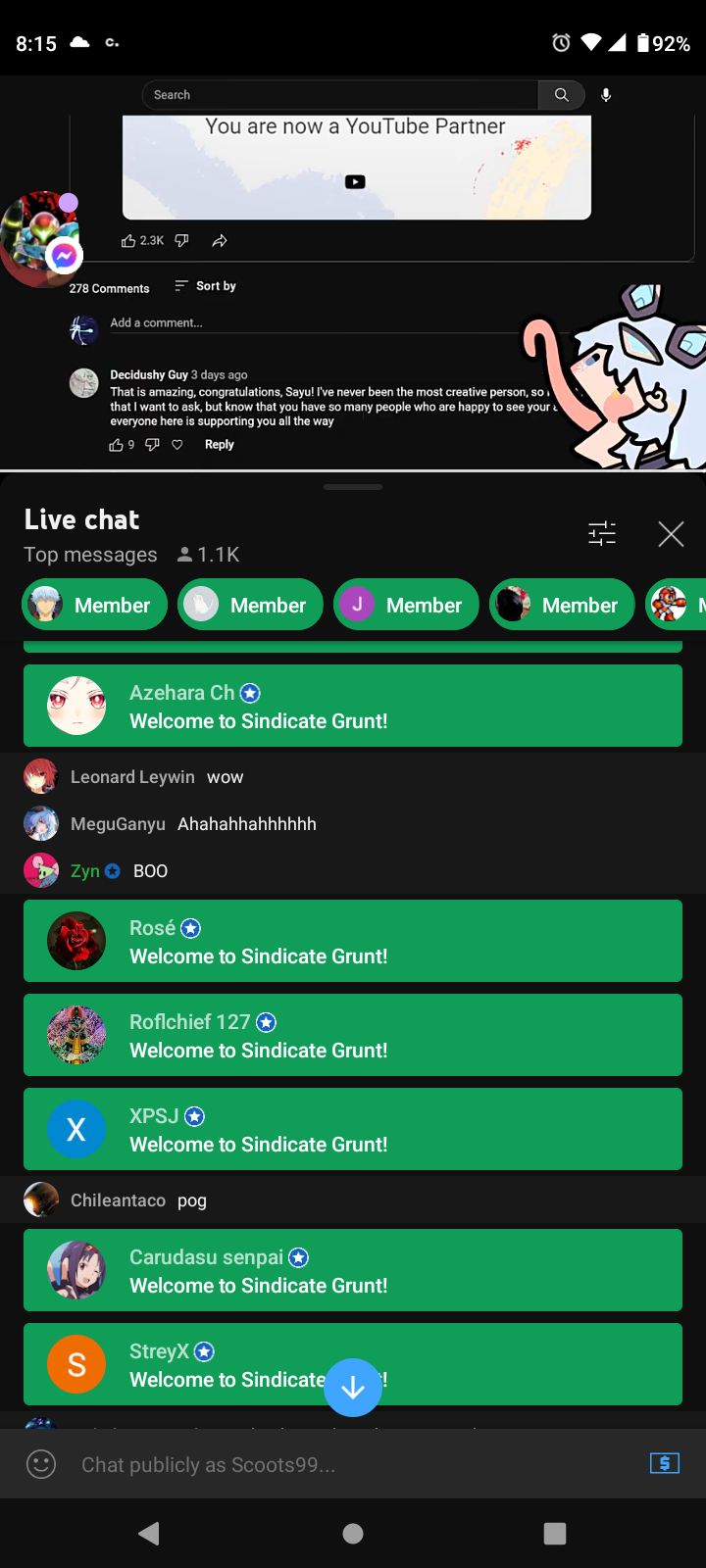Open Super Chat dollar icon
706x1568 pixels.
[665, 1463]
